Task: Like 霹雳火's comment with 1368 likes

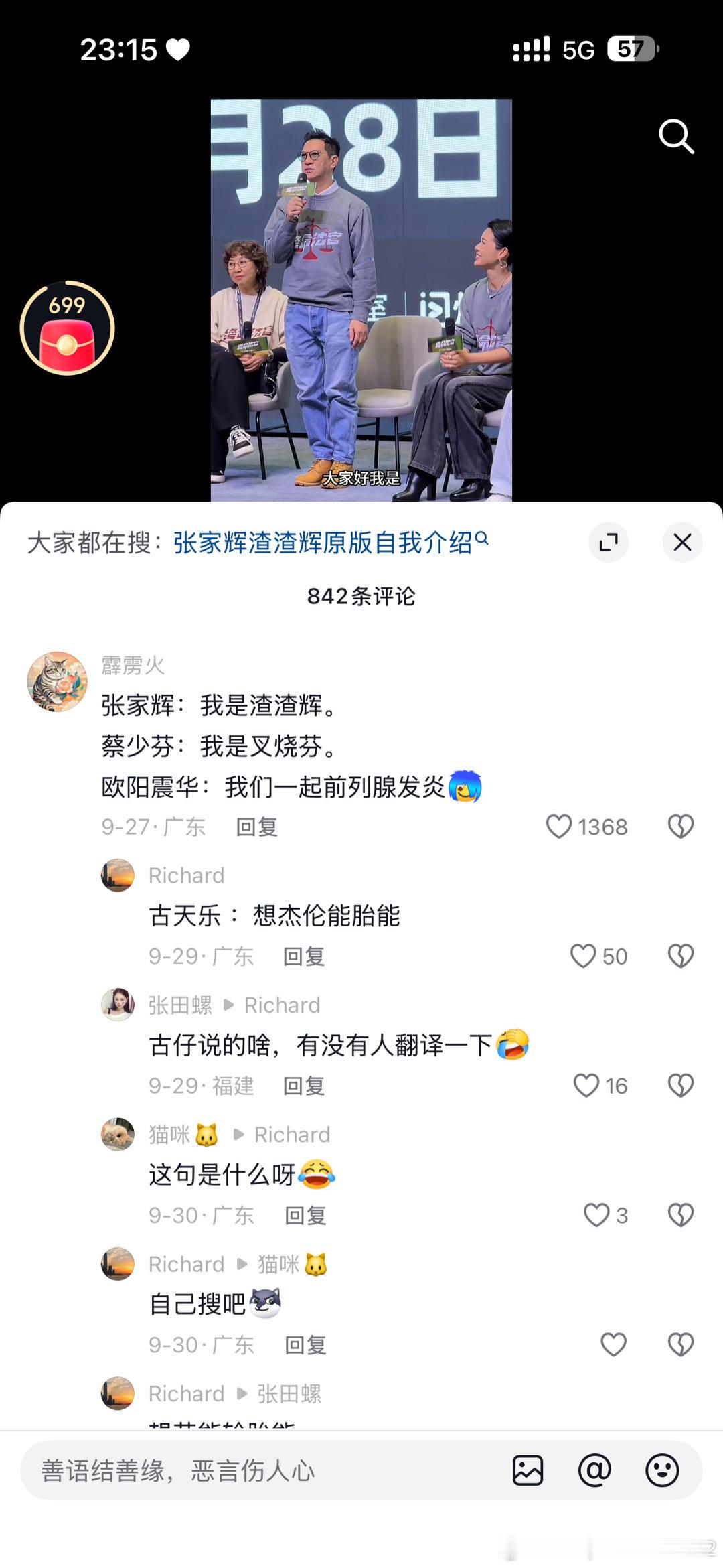Action: point(561,826)
